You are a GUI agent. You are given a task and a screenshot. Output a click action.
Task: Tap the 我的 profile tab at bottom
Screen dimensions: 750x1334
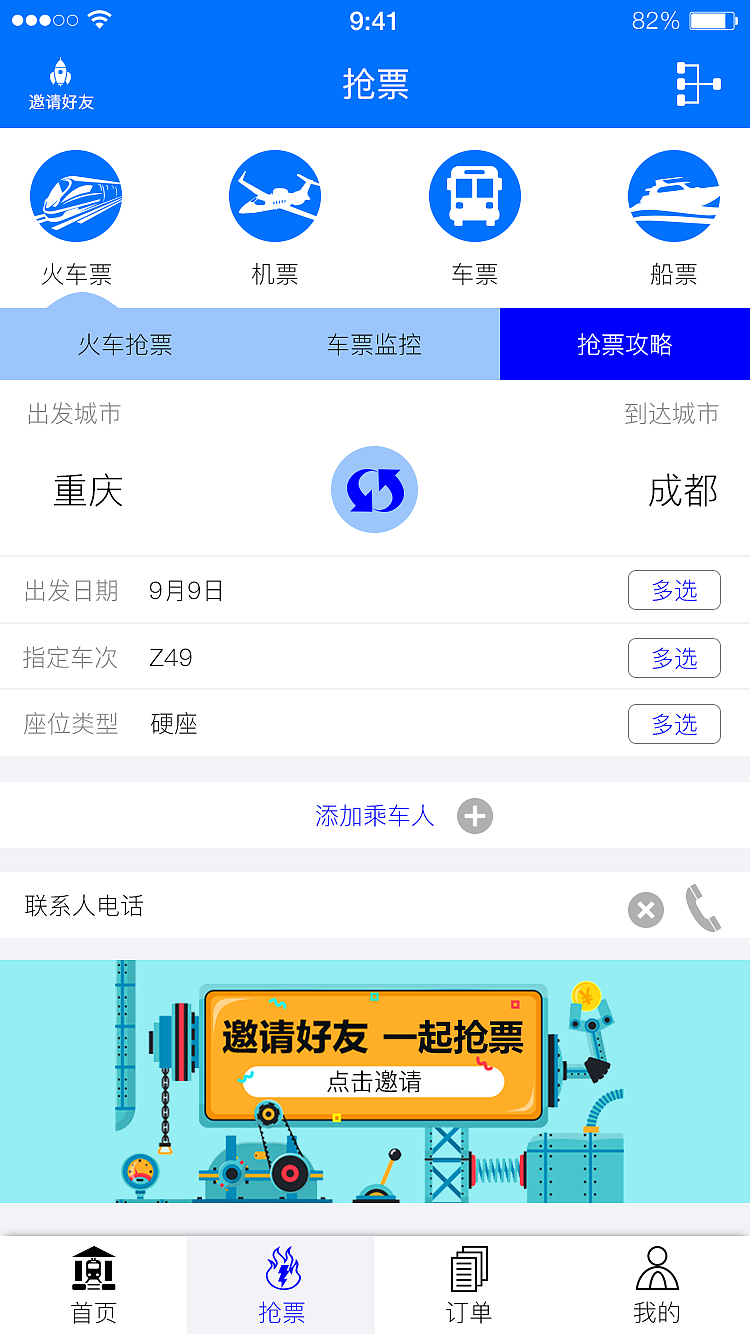click(x=656, y=1285)
